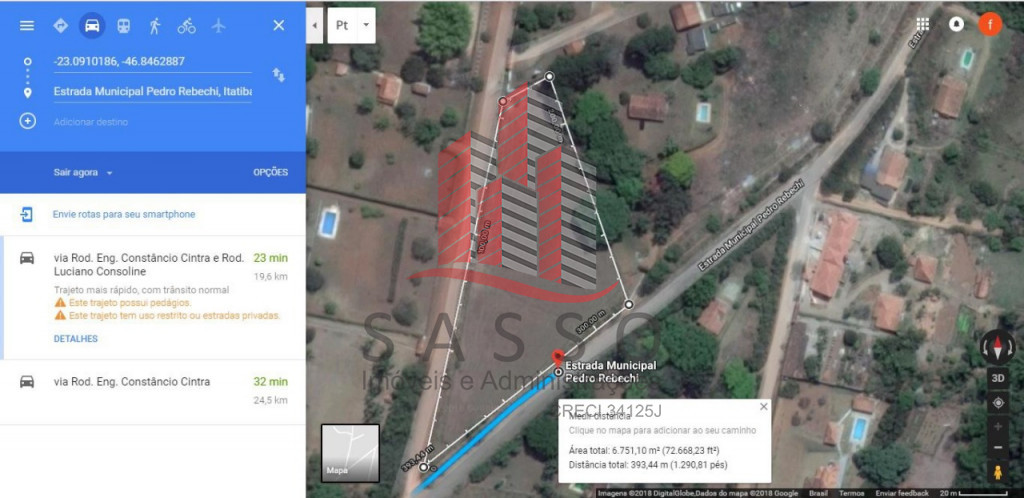Open the Google apps grid
Viewport: 1024px width, 498px height.
(x=922, y=24)
